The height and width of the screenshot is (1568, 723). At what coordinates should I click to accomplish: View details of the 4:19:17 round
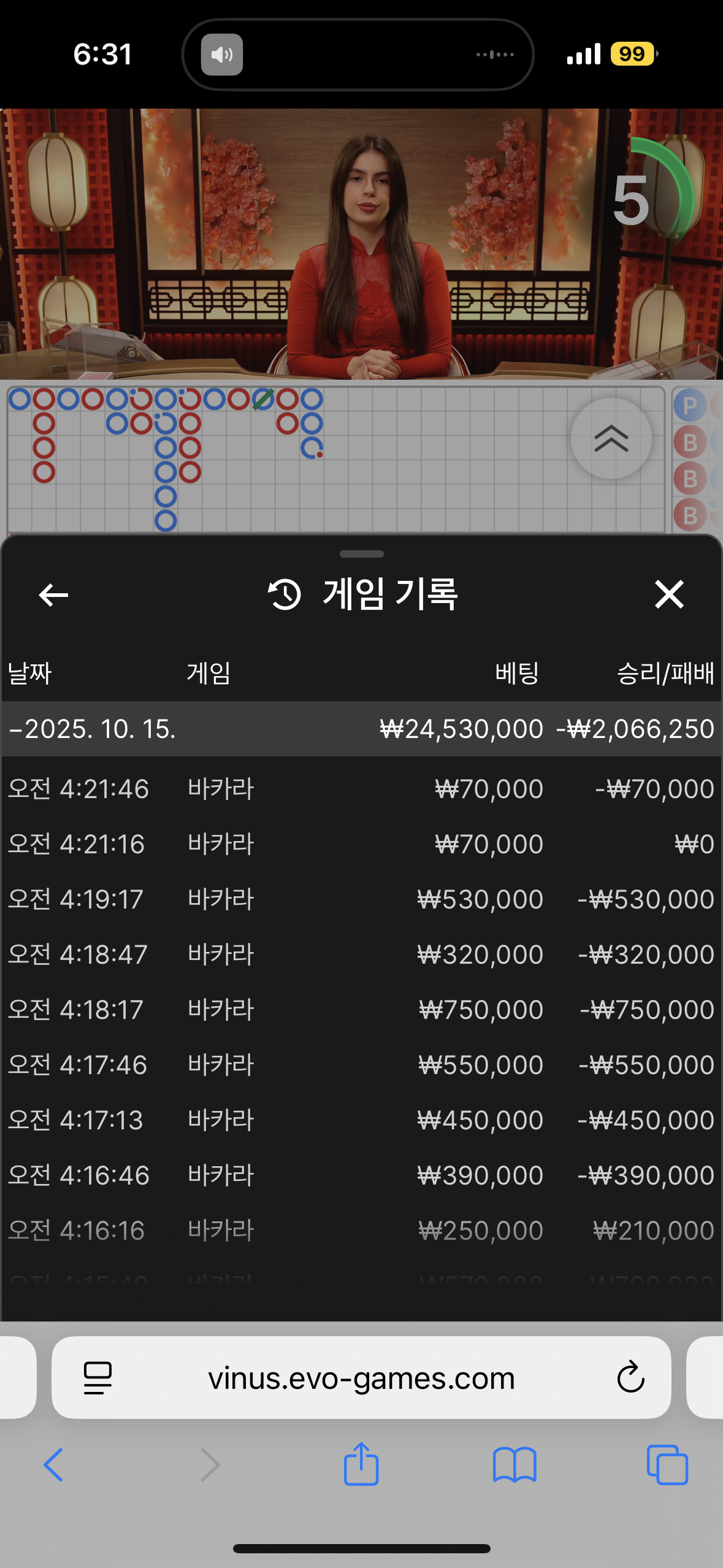click(361, 899)
